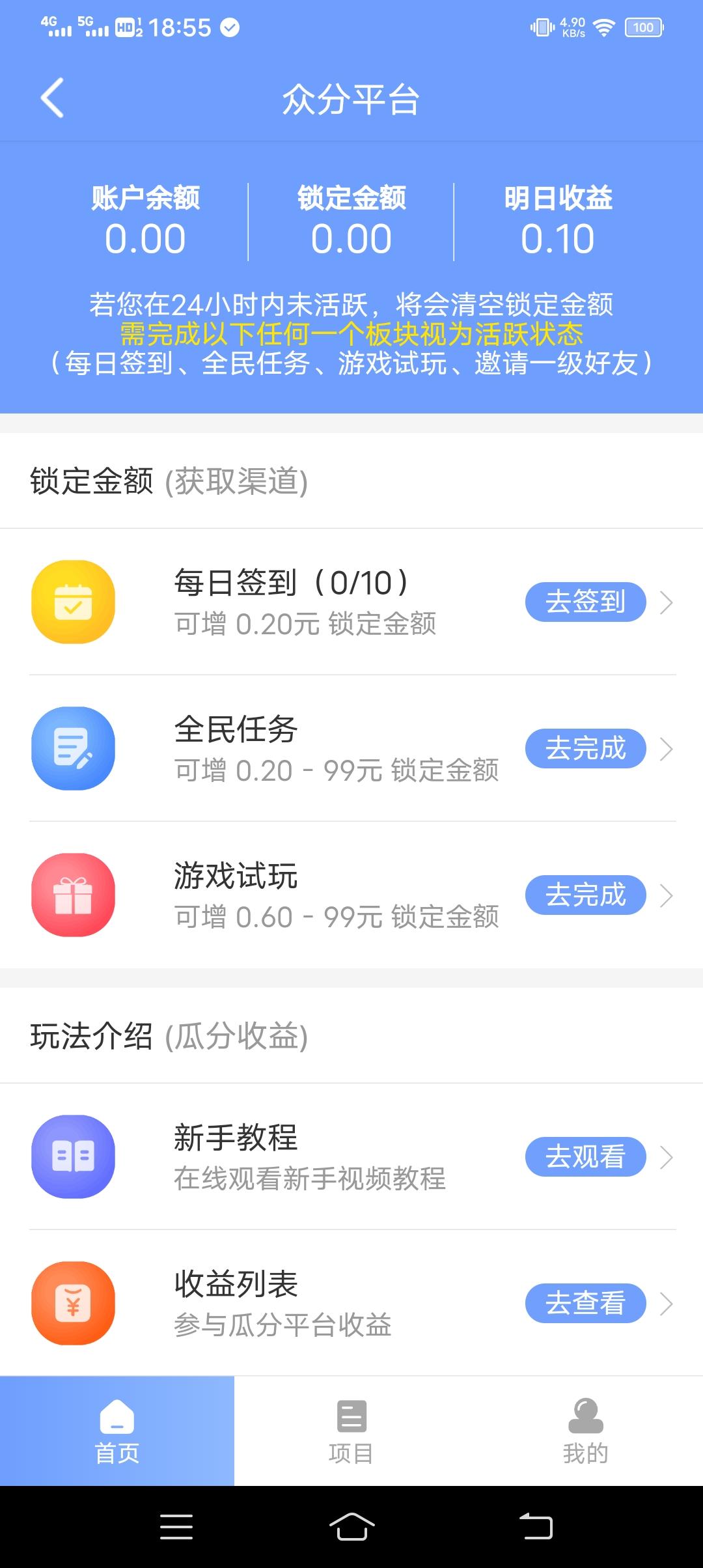Viewport: 703px width, 1568px height.
Task: Tap the 去签到 button for daily check-in
Action: point(585,602)
